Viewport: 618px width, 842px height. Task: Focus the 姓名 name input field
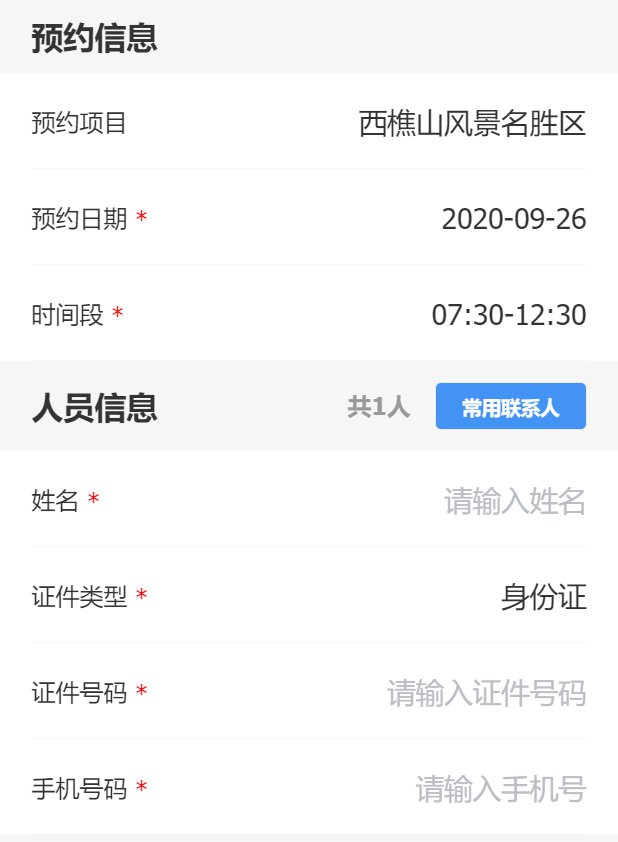[514, 500]
